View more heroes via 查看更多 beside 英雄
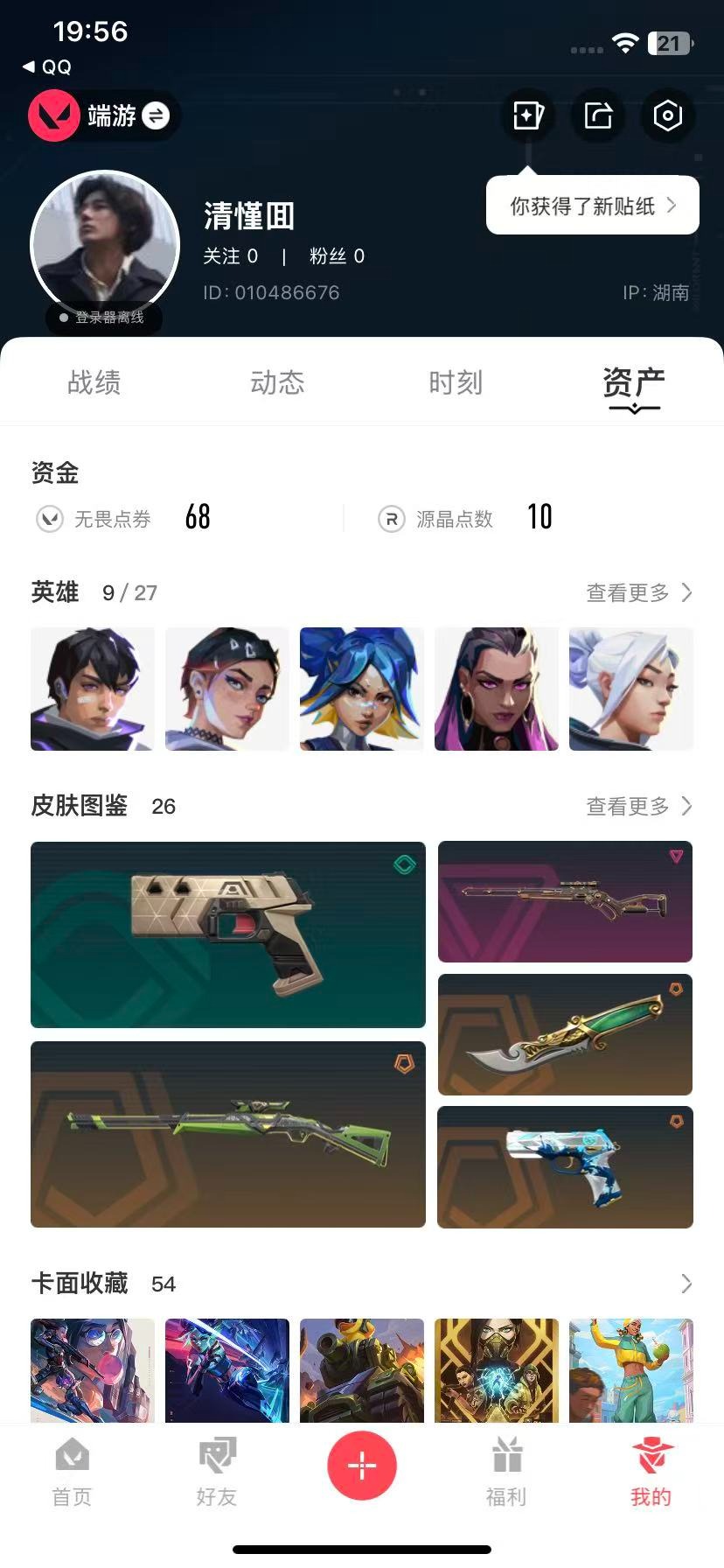 638,592
